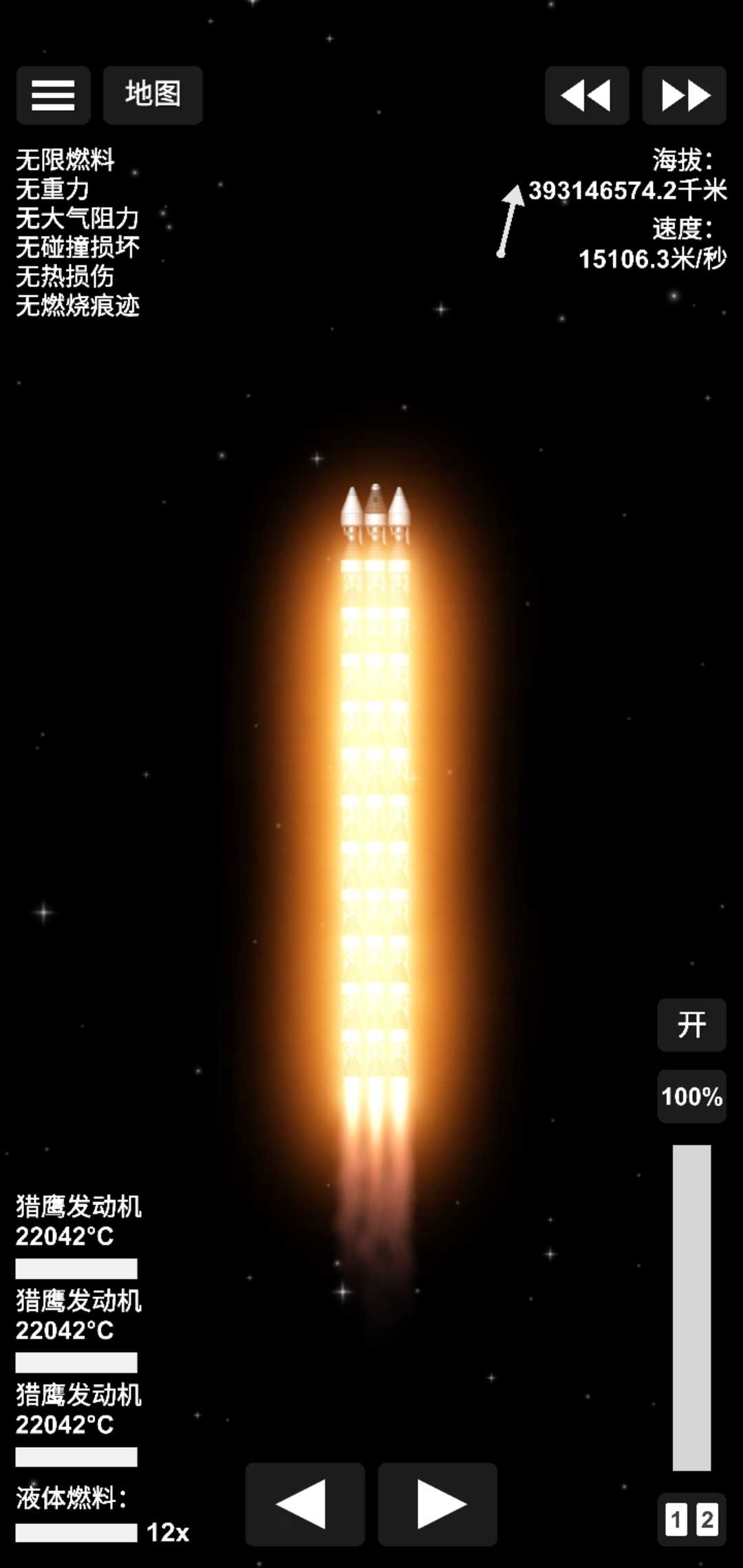Image resolution: width=743 pixels, height=1568 pixels.
Task: Speed up time warp
Action: pos(684,95)
